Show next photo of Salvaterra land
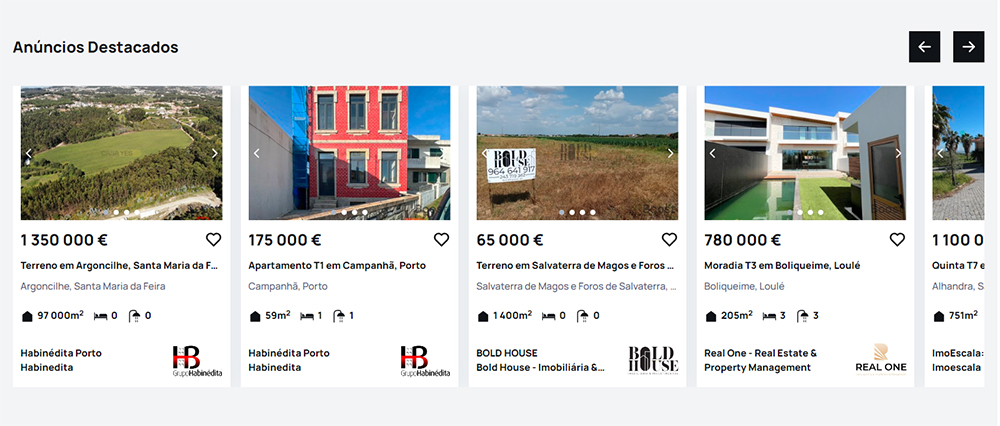 click(x=670, y=153)
